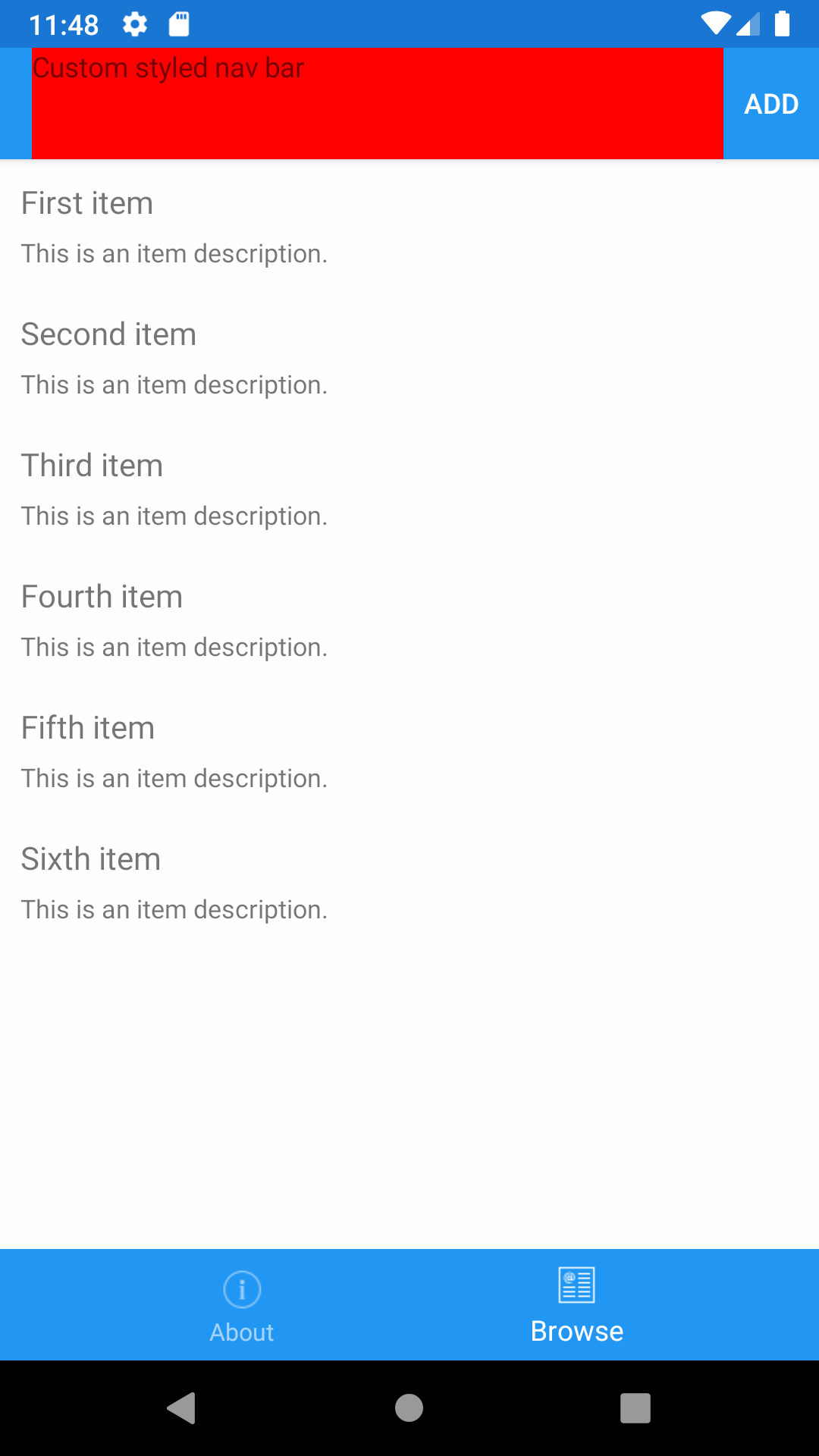819x1456 pixels.
Task: Select the Third item entry
Action: pos(92,465)
